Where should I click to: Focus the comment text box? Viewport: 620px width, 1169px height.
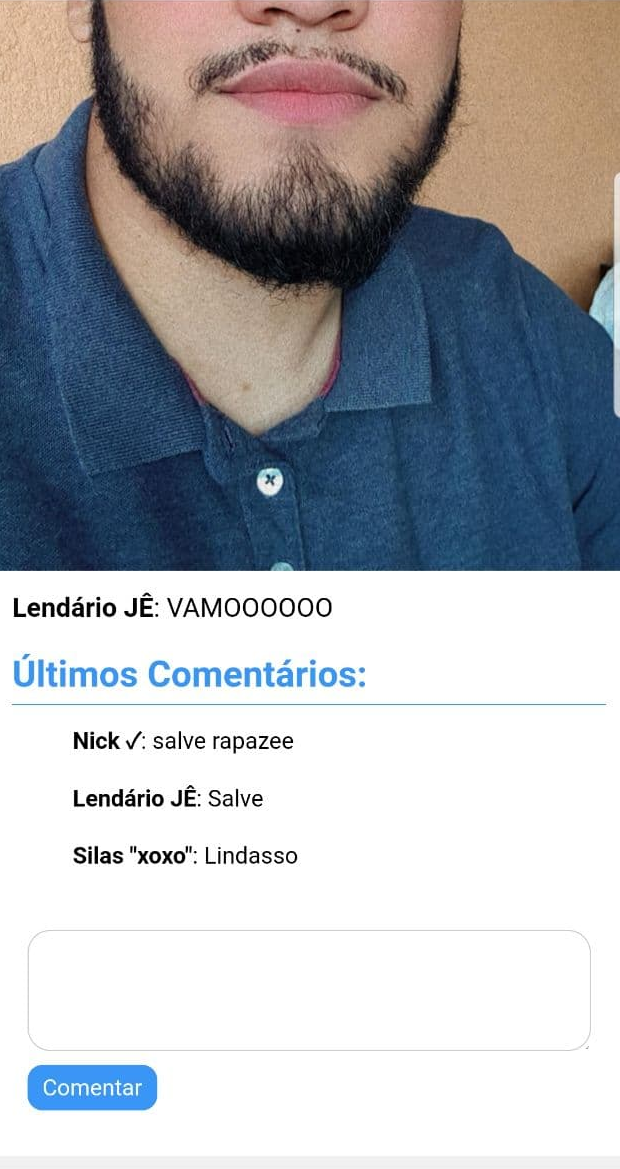[309, 990]
